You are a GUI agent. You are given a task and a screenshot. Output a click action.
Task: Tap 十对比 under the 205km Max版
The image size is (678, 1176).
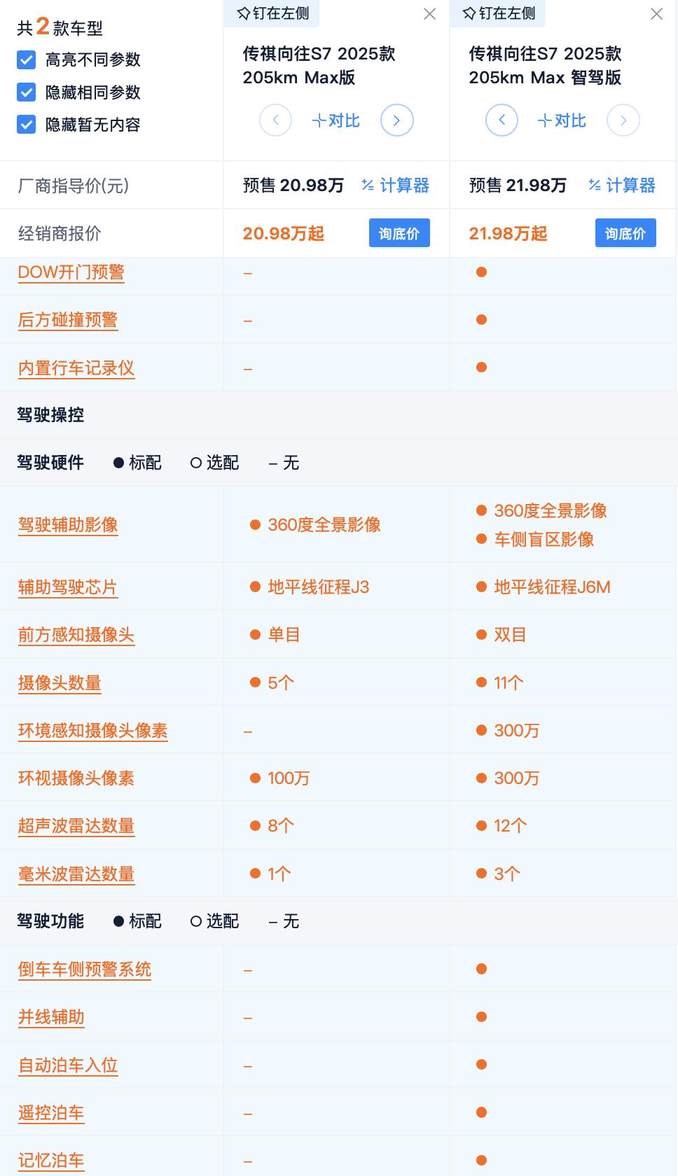[335, 120]
